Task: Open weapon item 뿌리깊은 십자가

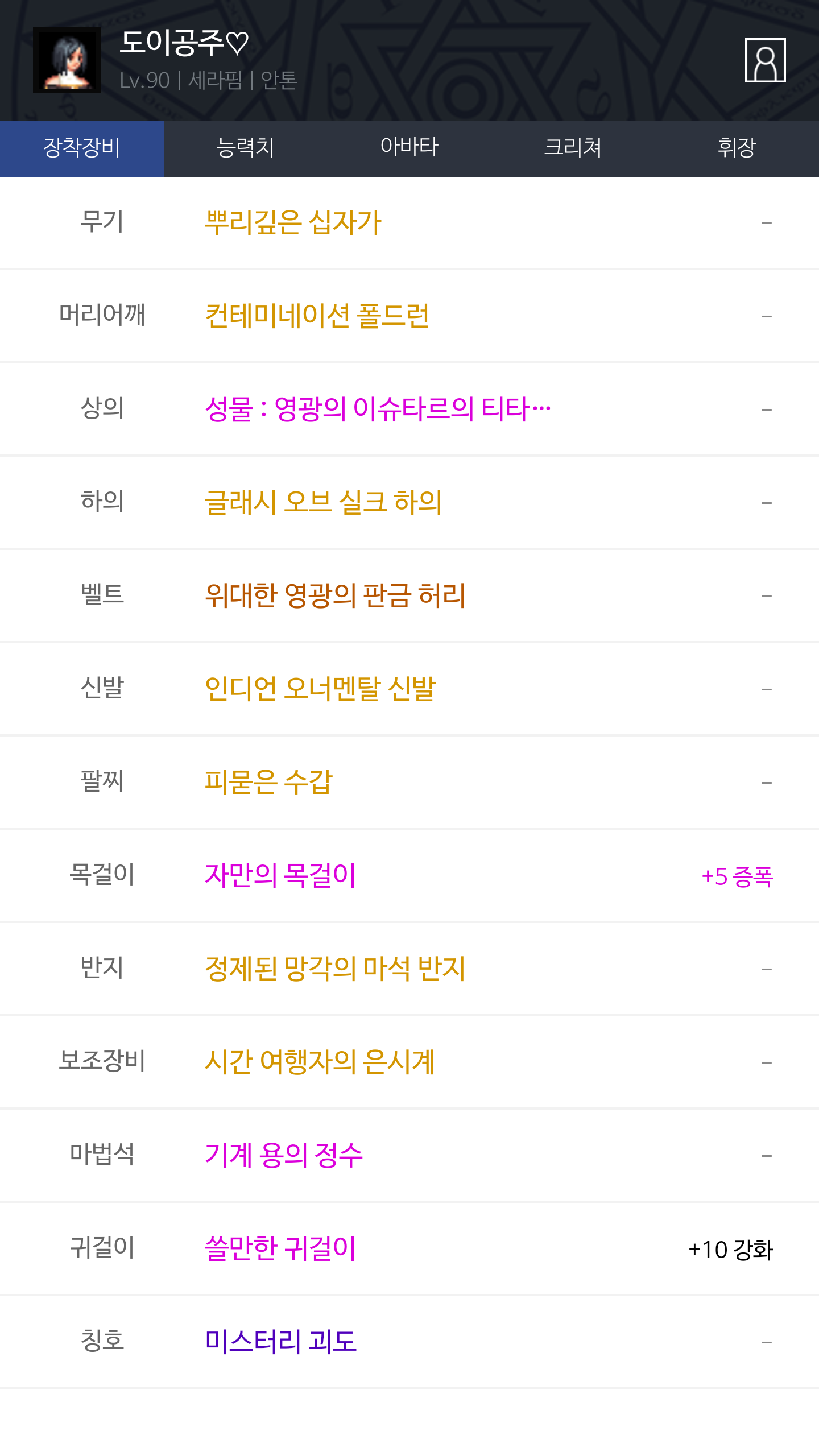Action: tap(409, 222)
